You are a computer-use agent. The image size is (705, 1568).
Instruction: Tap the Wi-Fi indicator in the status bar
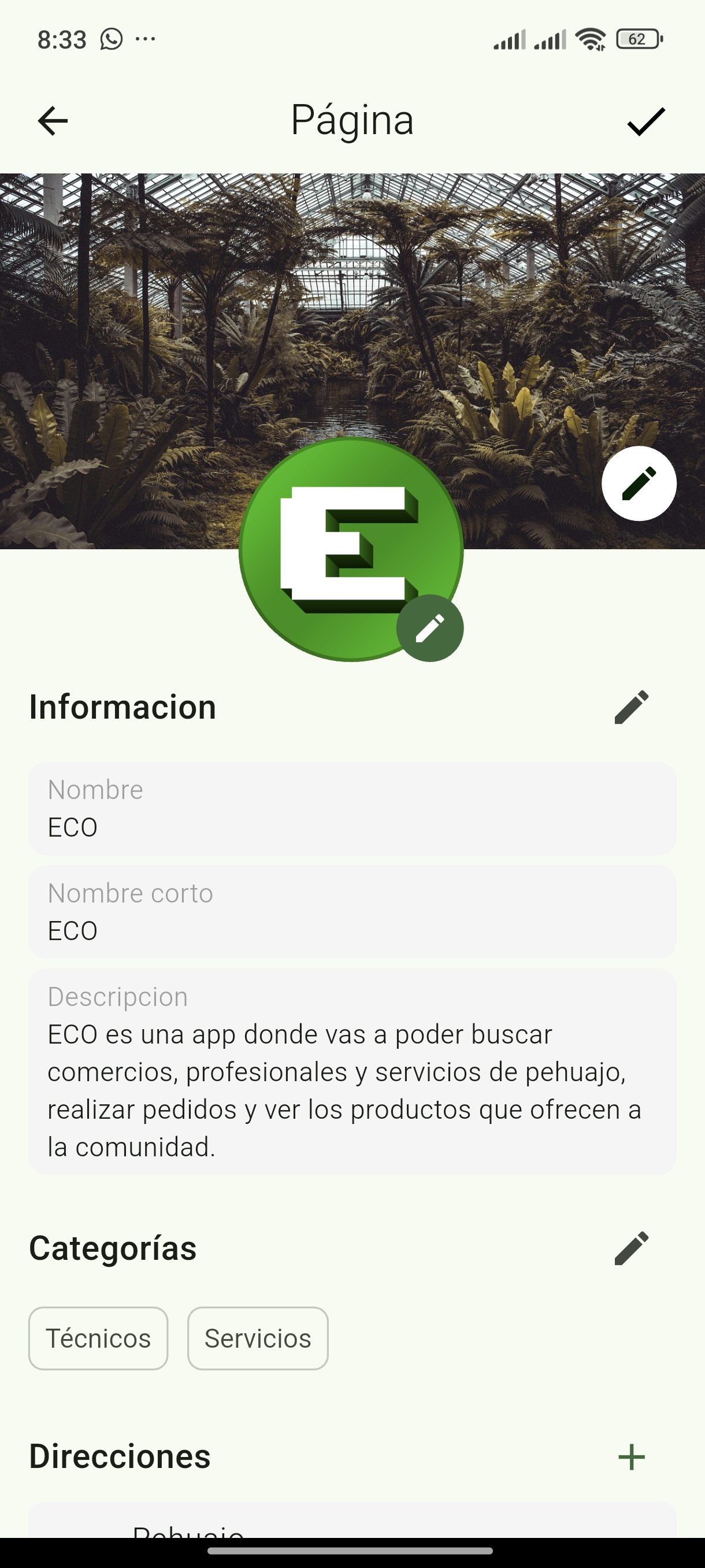tap(588, 39)
